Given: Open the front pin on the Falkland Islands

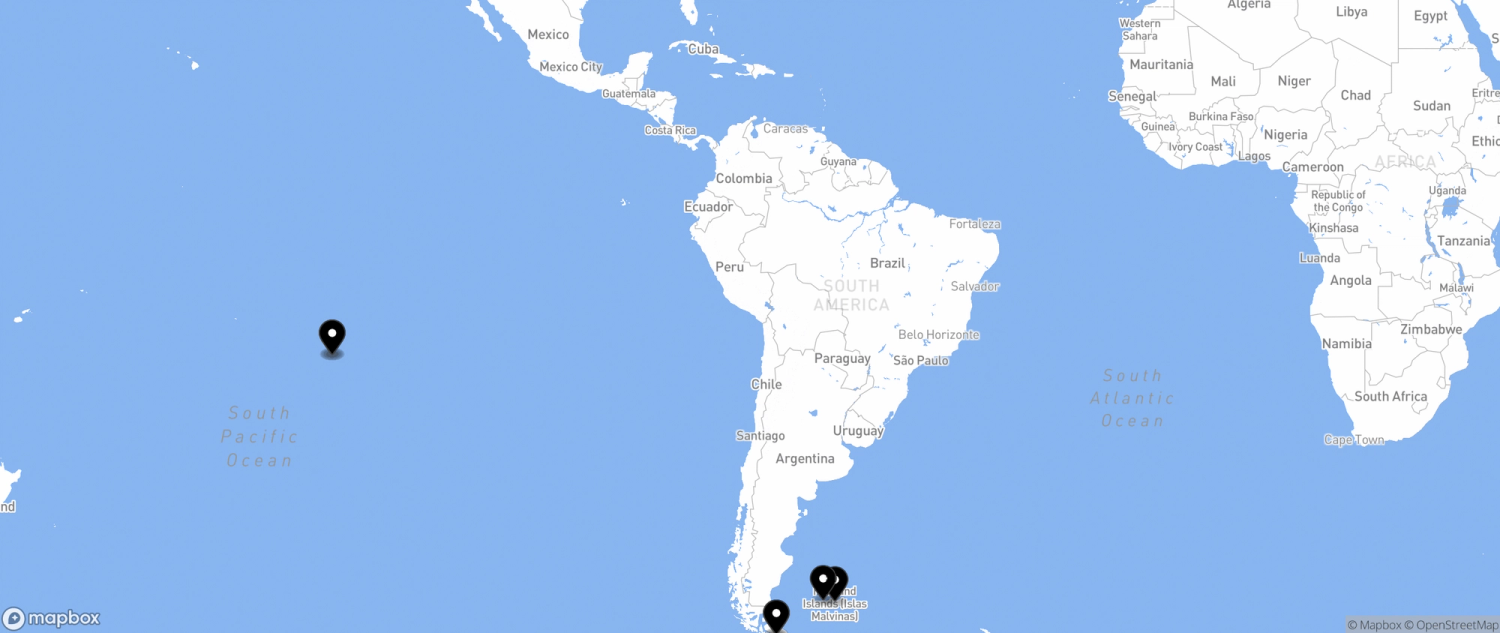Looking at the screenshot, I should pos(823,581).
